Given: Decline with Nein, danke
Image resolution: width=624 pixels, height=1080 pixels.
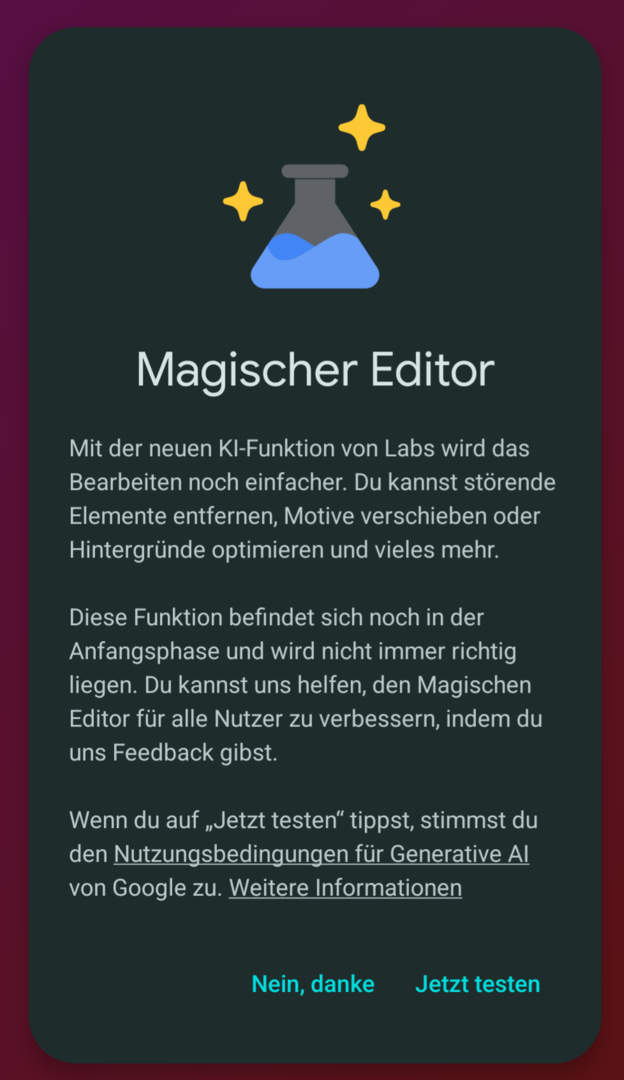Looking at the screenshot, I should (313, 984).
